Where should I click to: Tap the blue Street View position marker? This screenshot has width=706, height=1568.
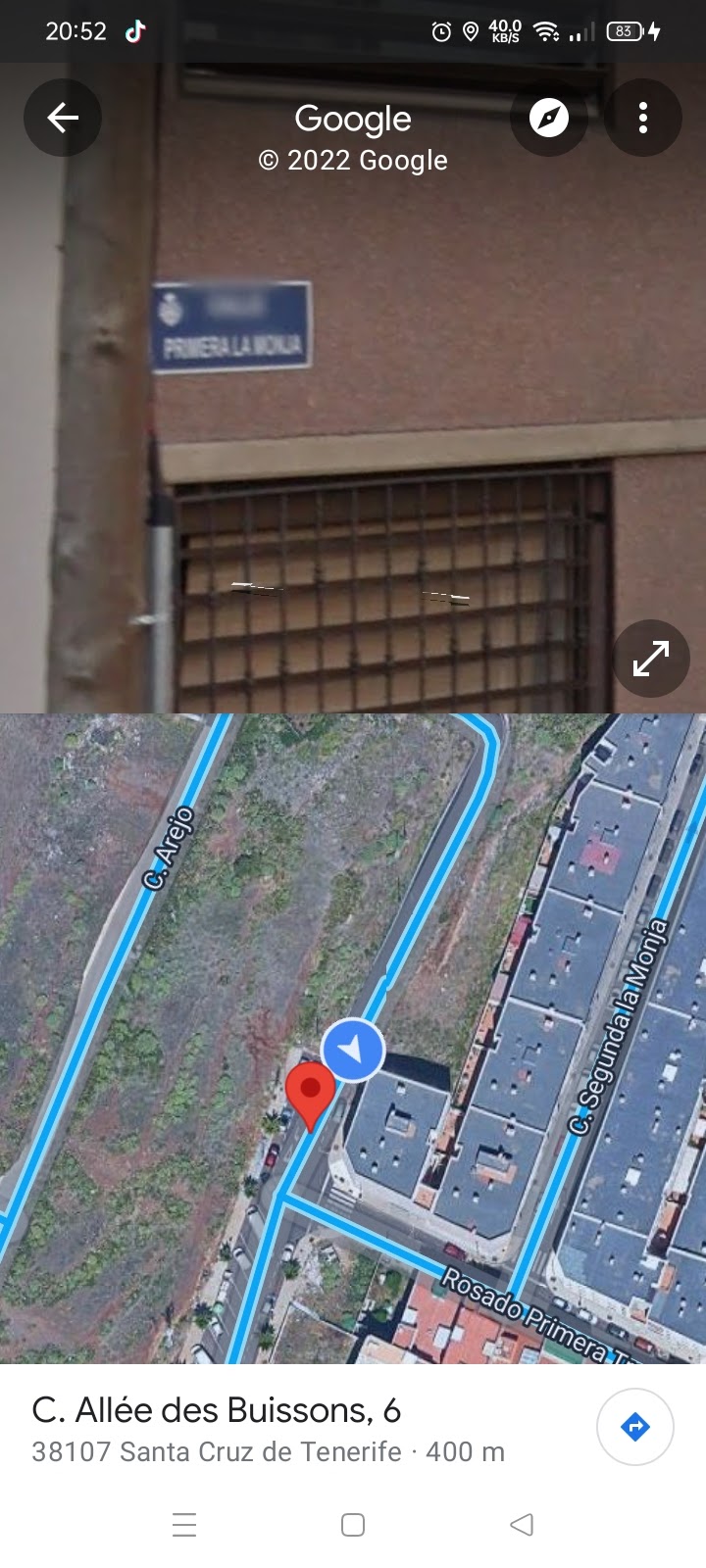point(354,1051)
